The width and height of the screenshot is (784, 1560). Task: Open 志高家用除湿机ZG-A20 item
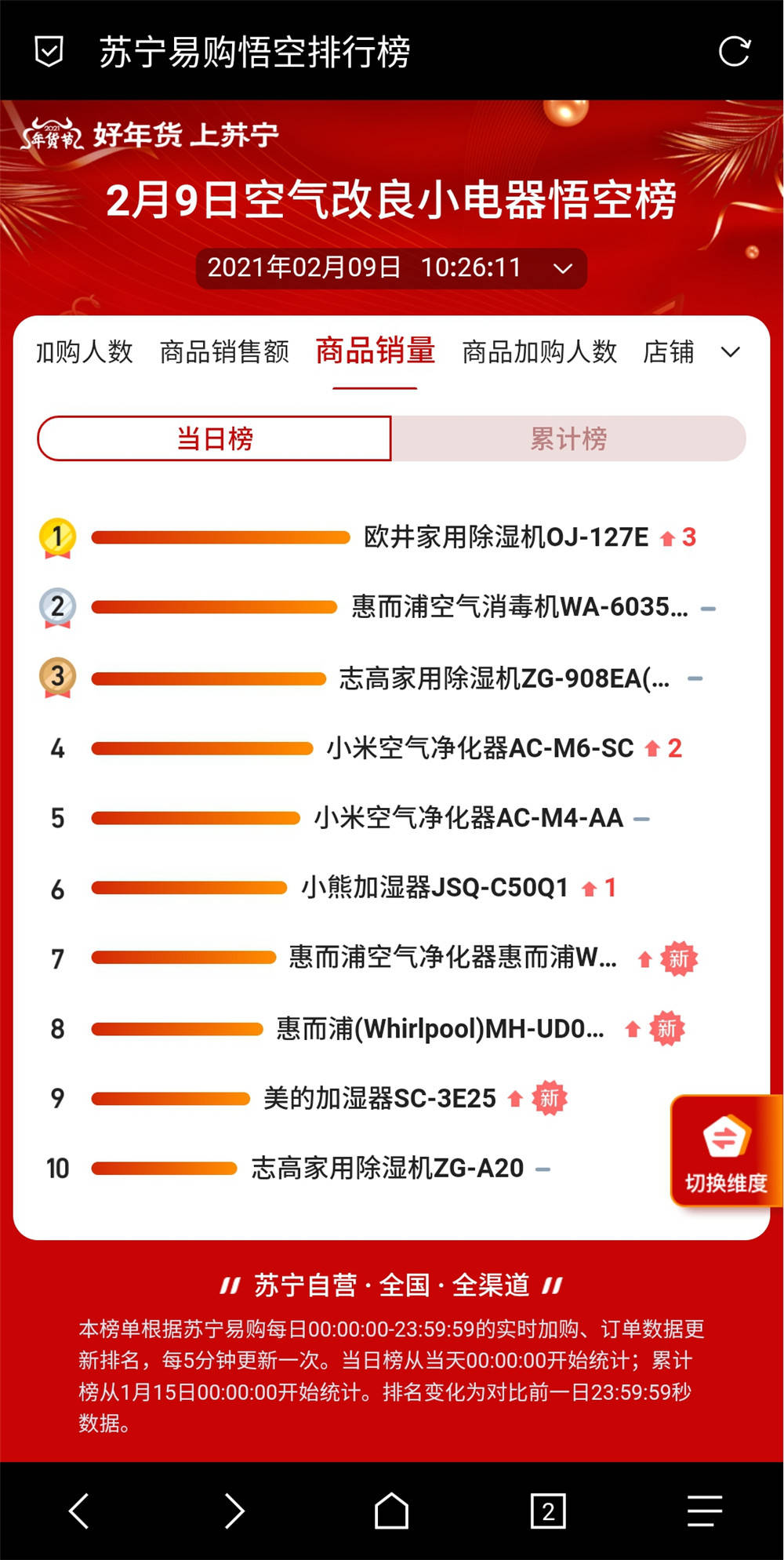[x=387, y=1169]
